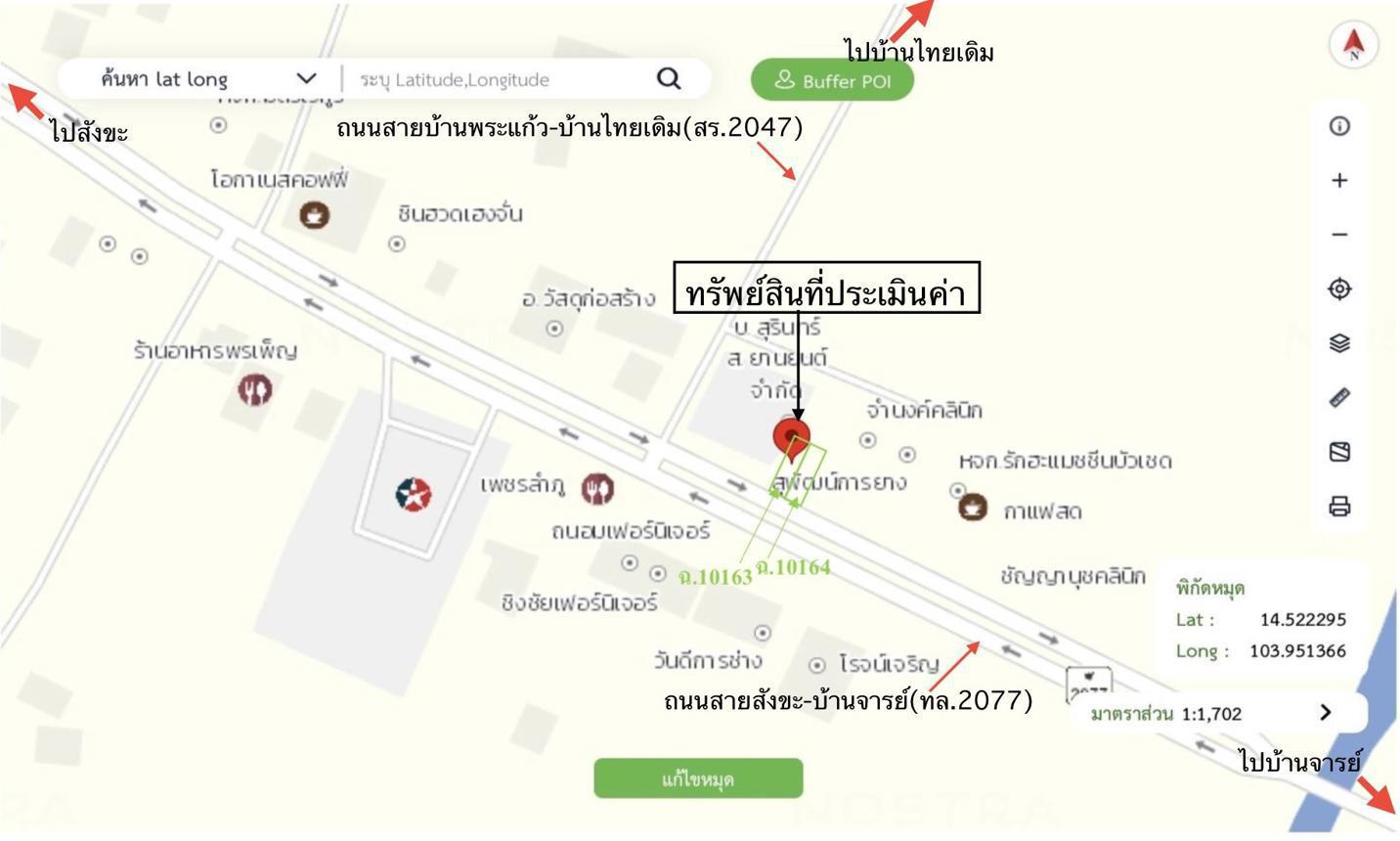Reset map orientation with the compass

point(1353,44)
